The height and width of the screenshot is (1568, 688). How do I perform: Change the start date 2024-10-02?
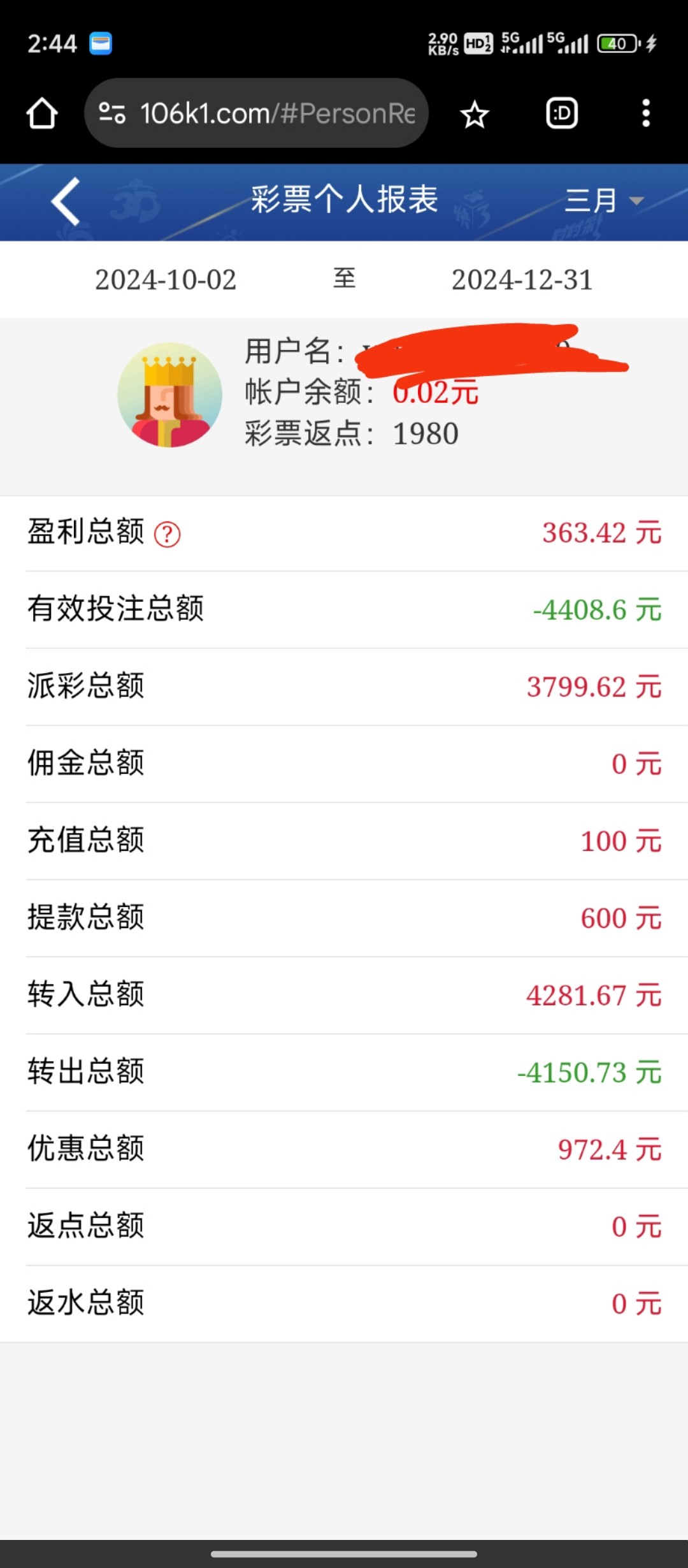pyautogui.click(x=166, y=279)
